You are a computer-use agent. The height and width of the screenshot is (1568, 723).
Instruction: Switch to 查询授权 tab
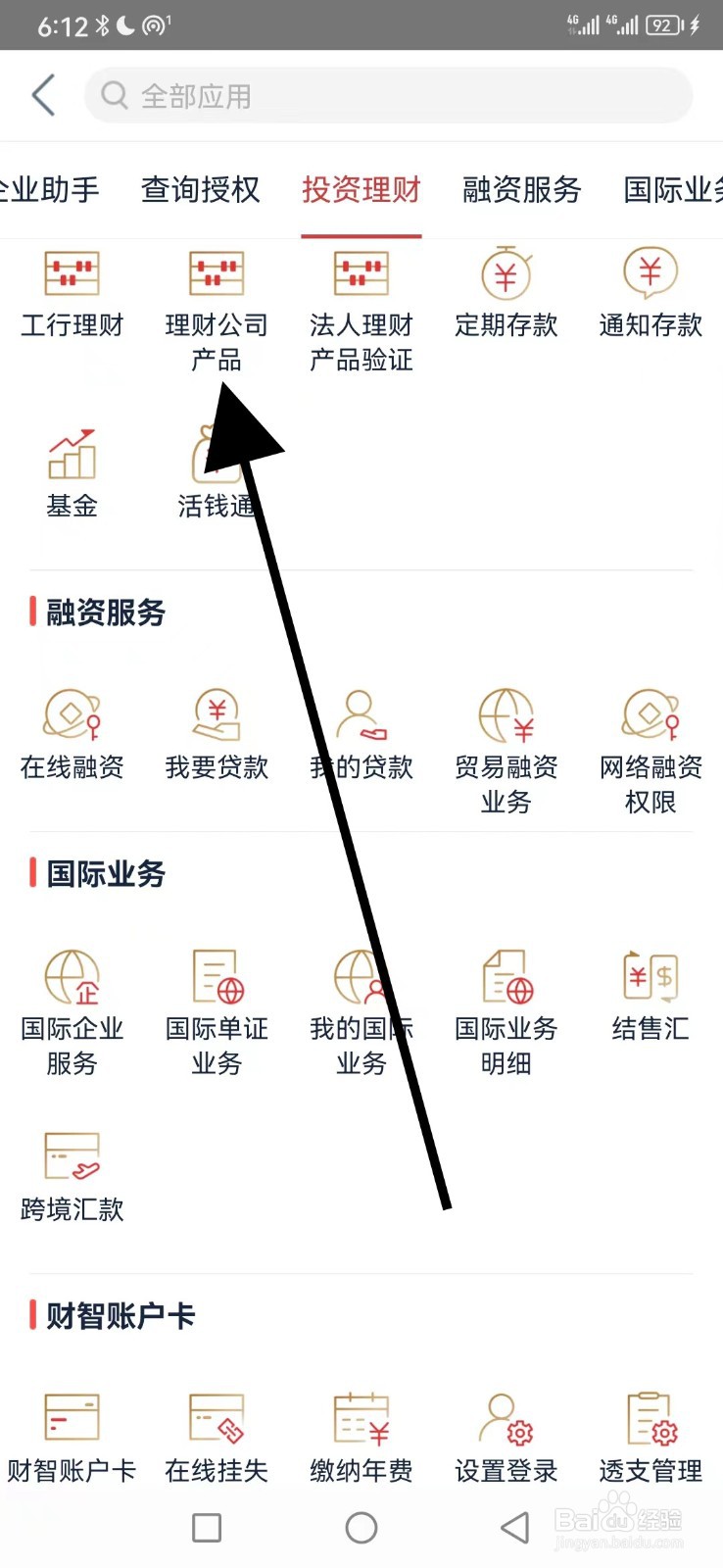point(199,191)
